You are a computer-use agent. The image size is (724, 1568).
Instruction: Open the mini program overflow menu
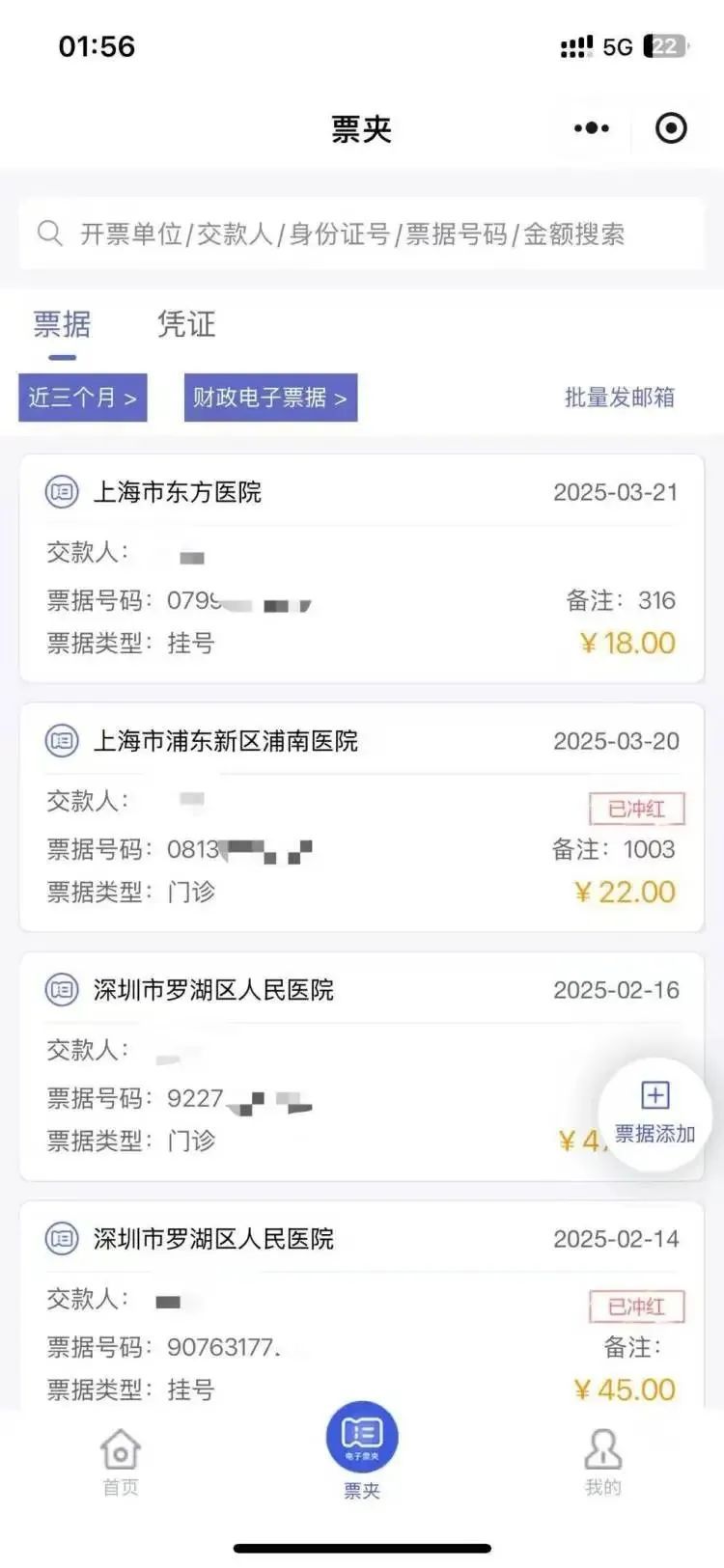click(591, 128)
